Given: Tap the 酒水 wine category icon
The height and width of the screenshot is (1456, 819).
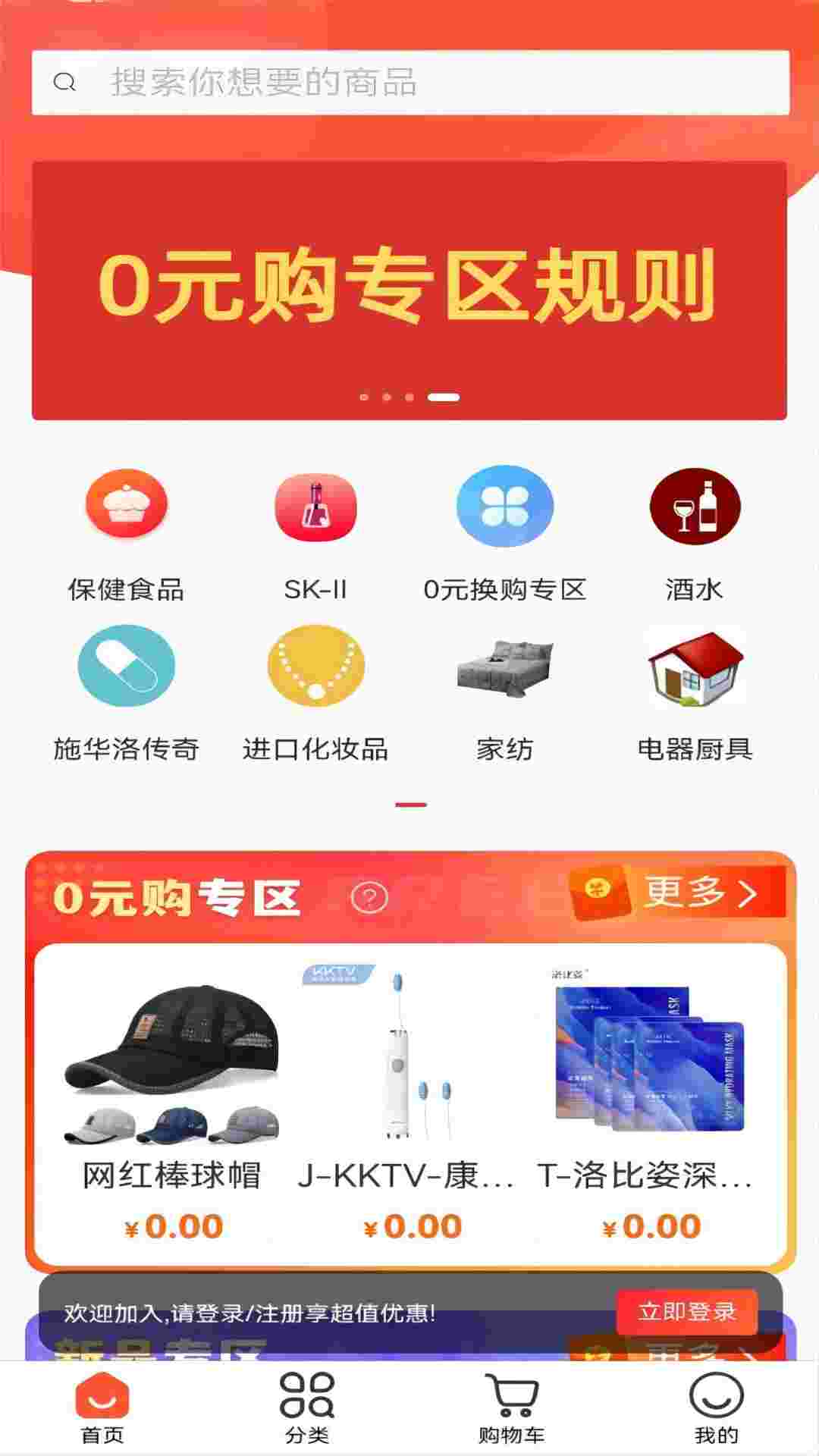Looking at the screenshot, I should (x=695, y=507).
